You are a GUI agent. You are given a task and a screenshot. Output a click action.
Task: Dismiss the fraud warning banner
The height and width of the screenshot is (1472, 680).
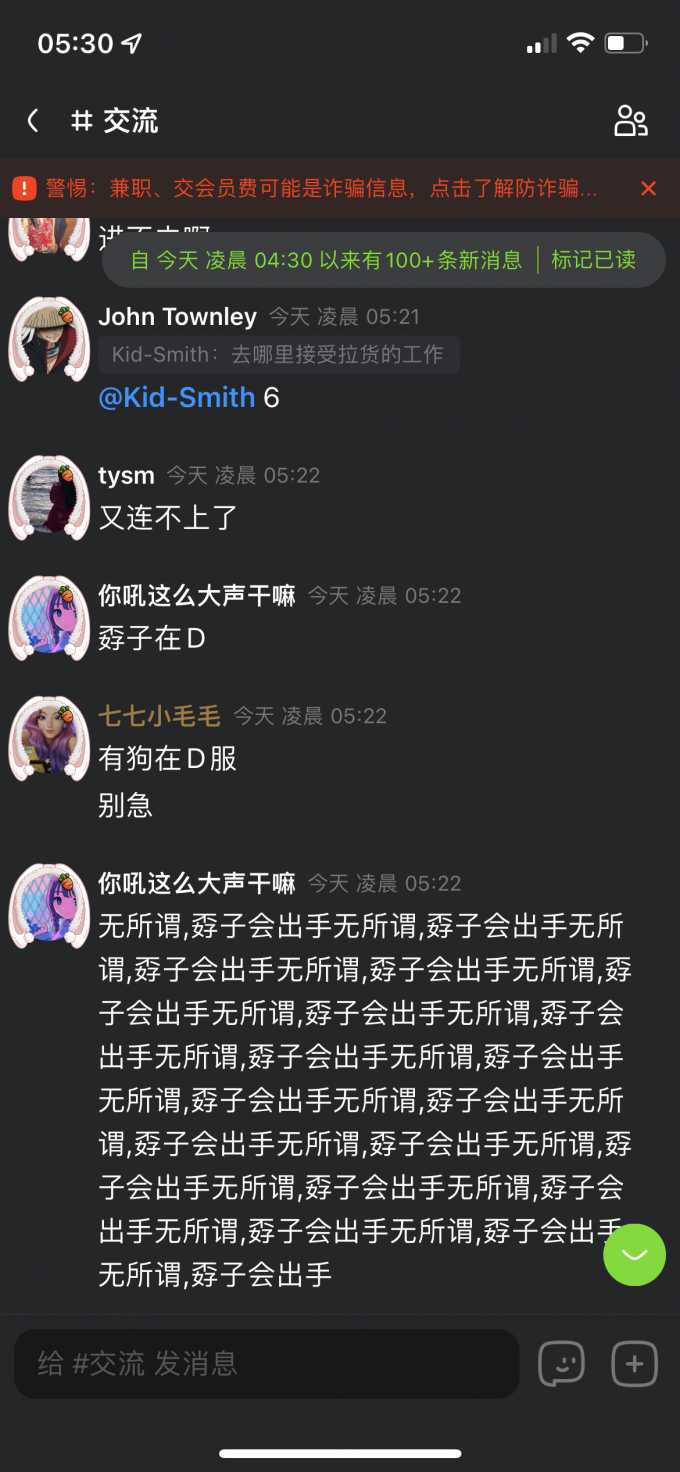648,188
